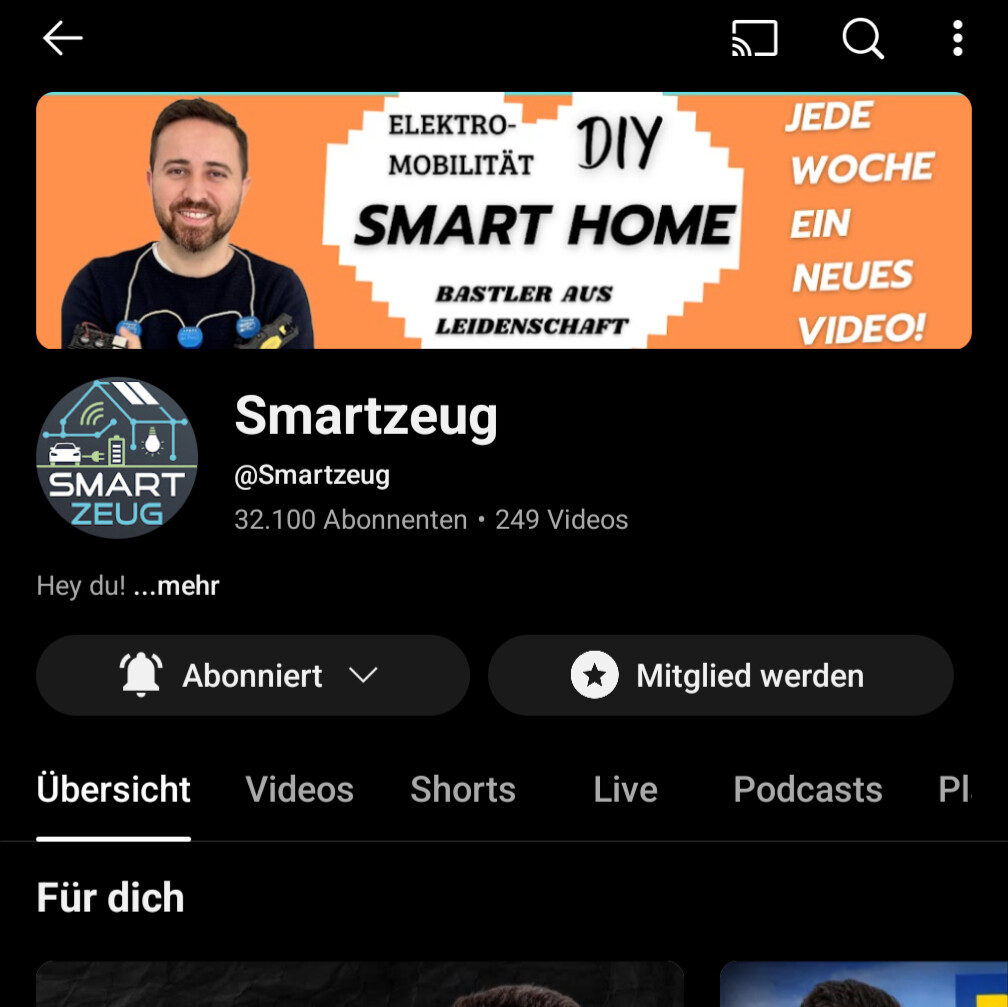Switch to the Videos tab

[300, 789]
